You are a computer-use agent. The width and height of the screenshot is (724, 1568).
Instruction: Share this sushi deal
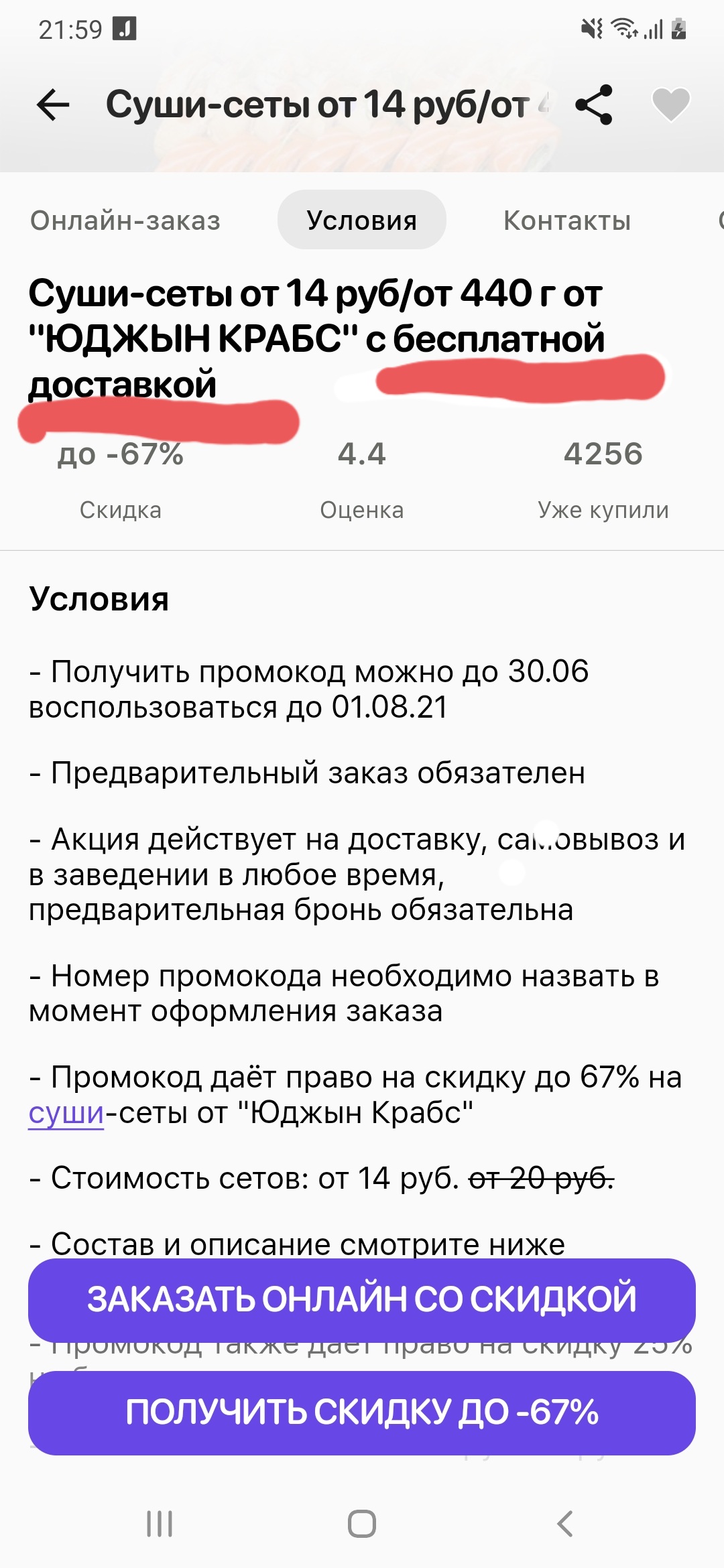point(595,105)
